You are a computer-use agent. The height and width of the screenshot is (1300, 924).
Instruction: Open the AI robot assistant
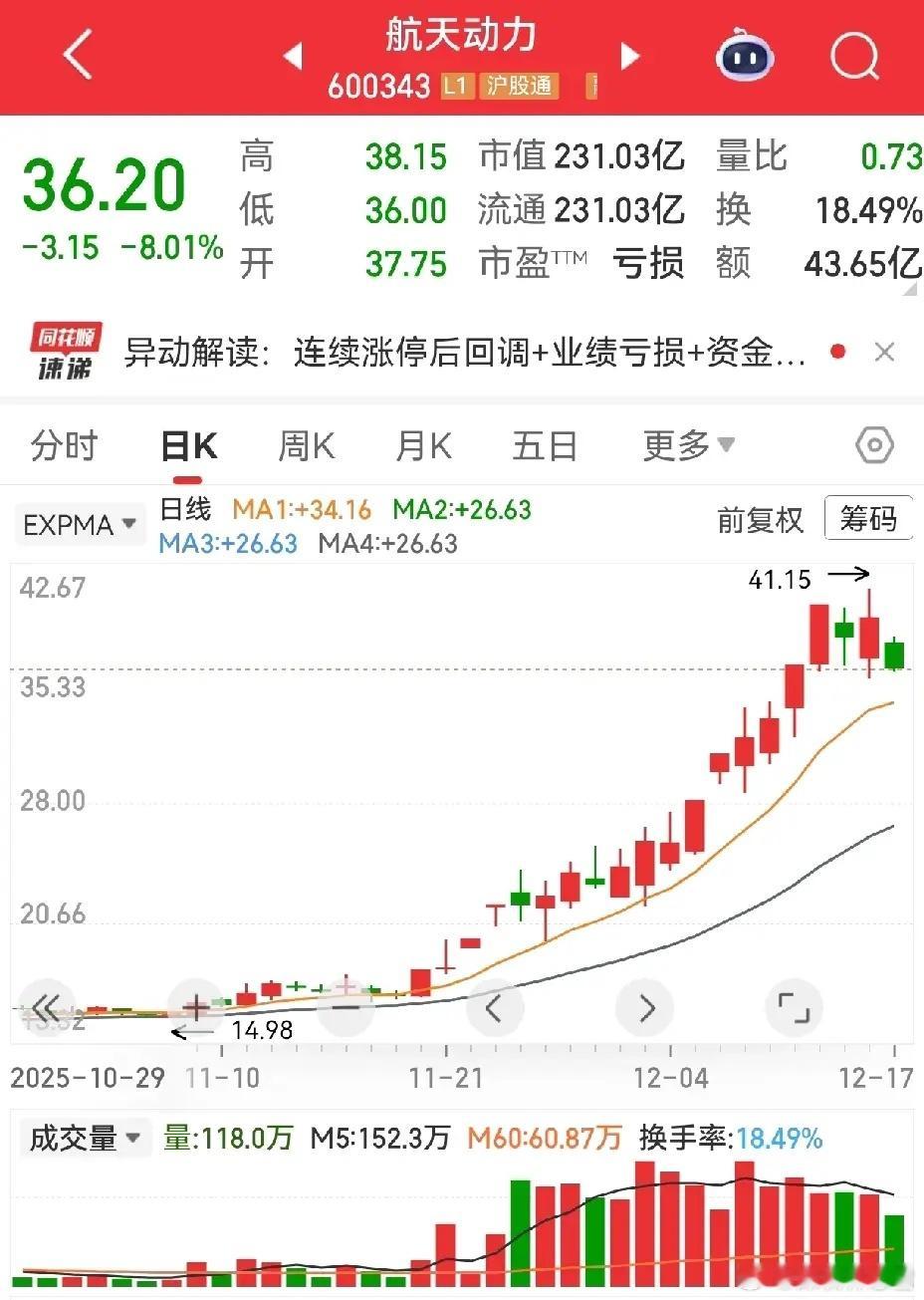744,56
